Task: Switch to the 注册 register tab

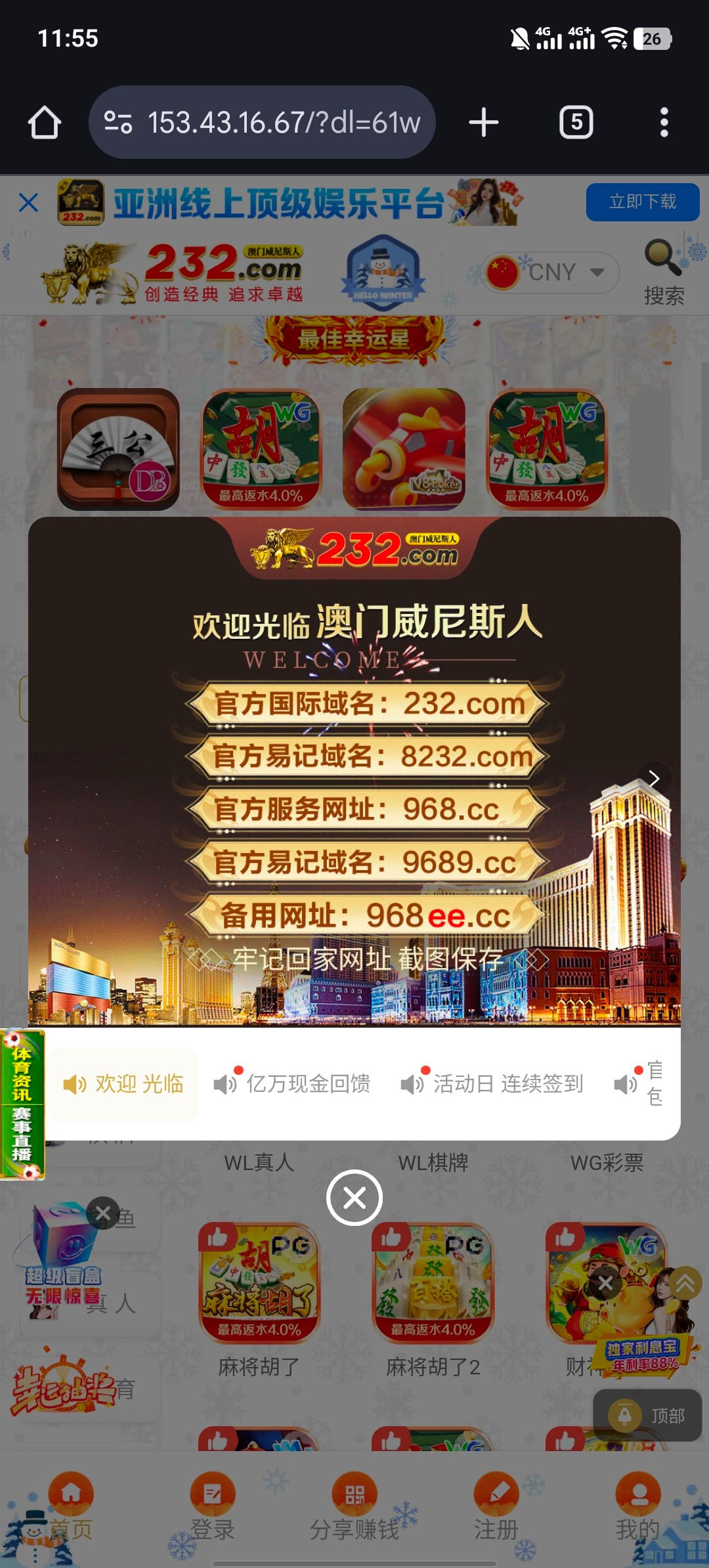Action: tap(496, 1508)
